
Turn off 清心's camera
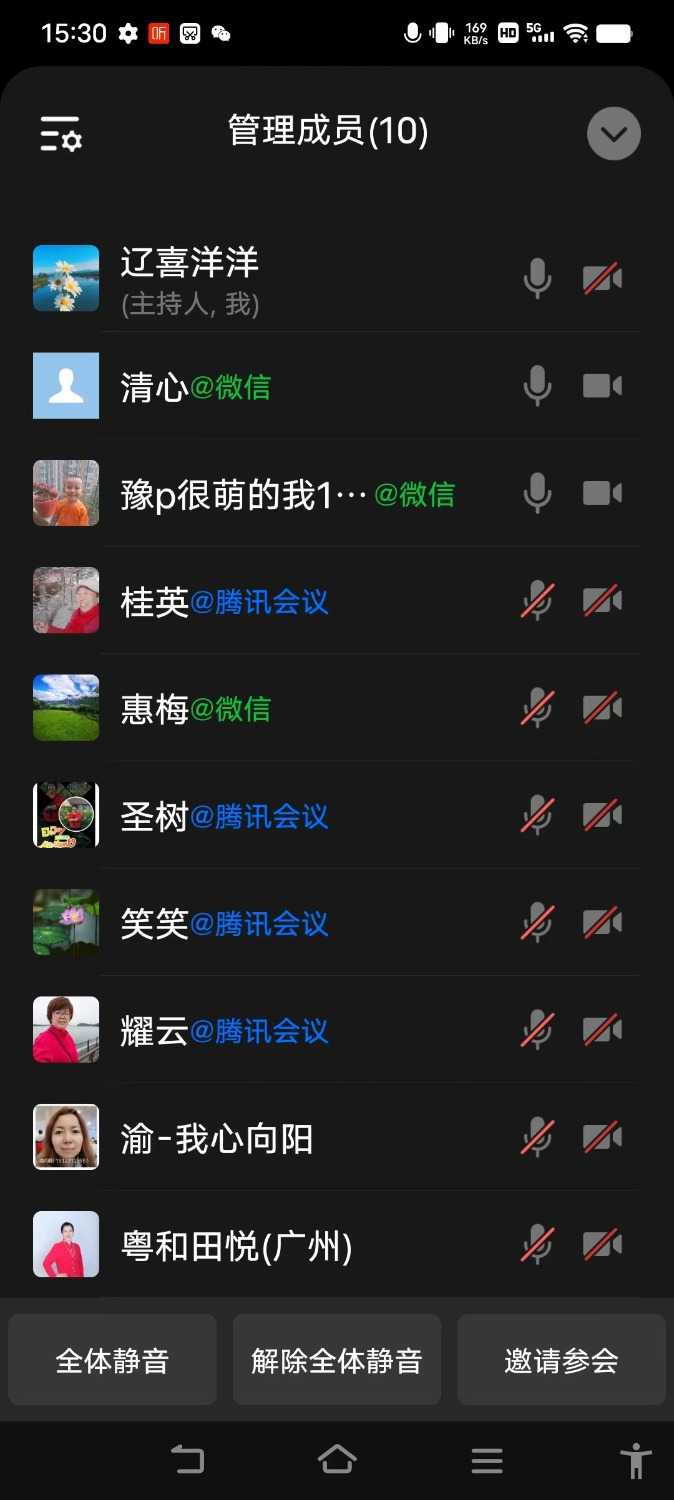602,386
